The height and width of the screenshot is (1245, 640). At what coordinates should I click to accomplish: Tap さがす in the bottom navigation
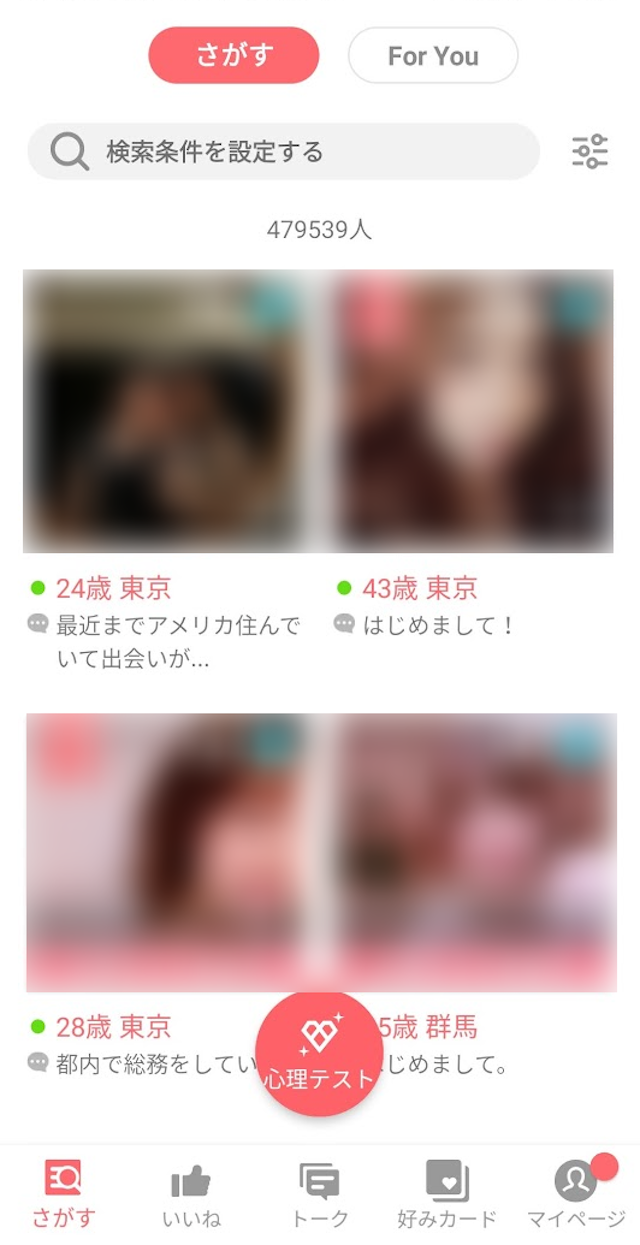(63, 1195)
